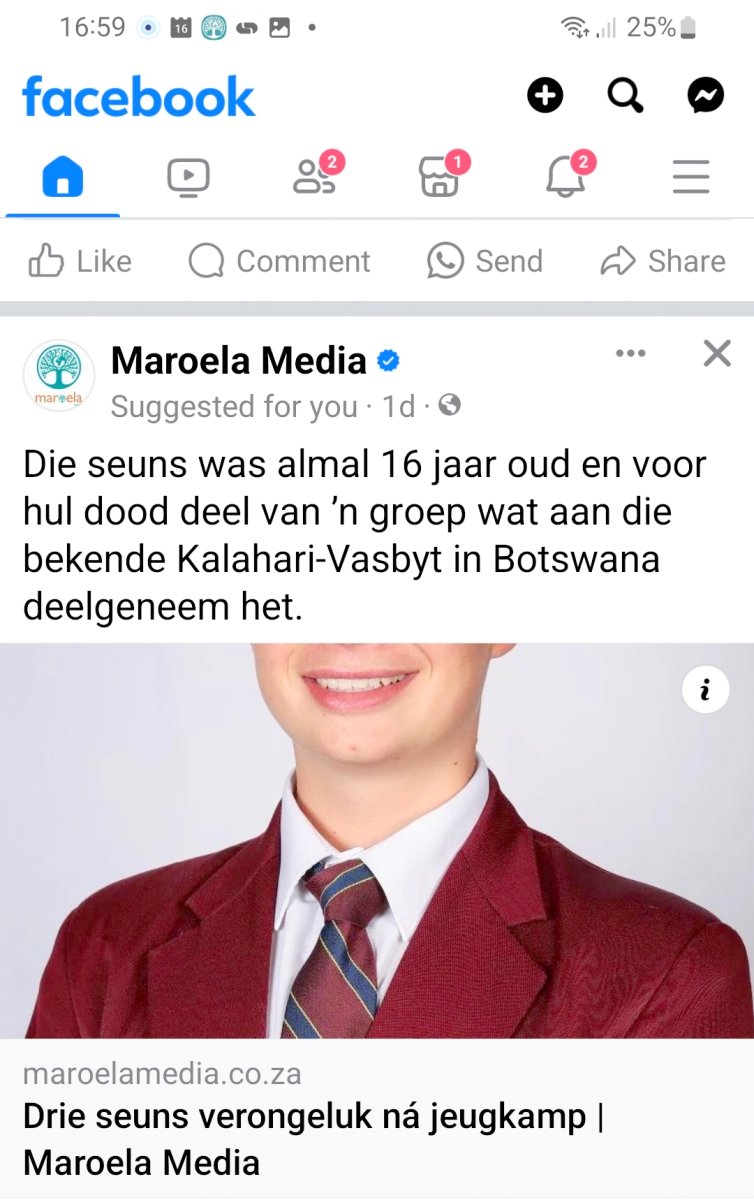Screen dimensions: 754x1200
Task: Switch to the Home feed tab
Action: tap(63, 178)
